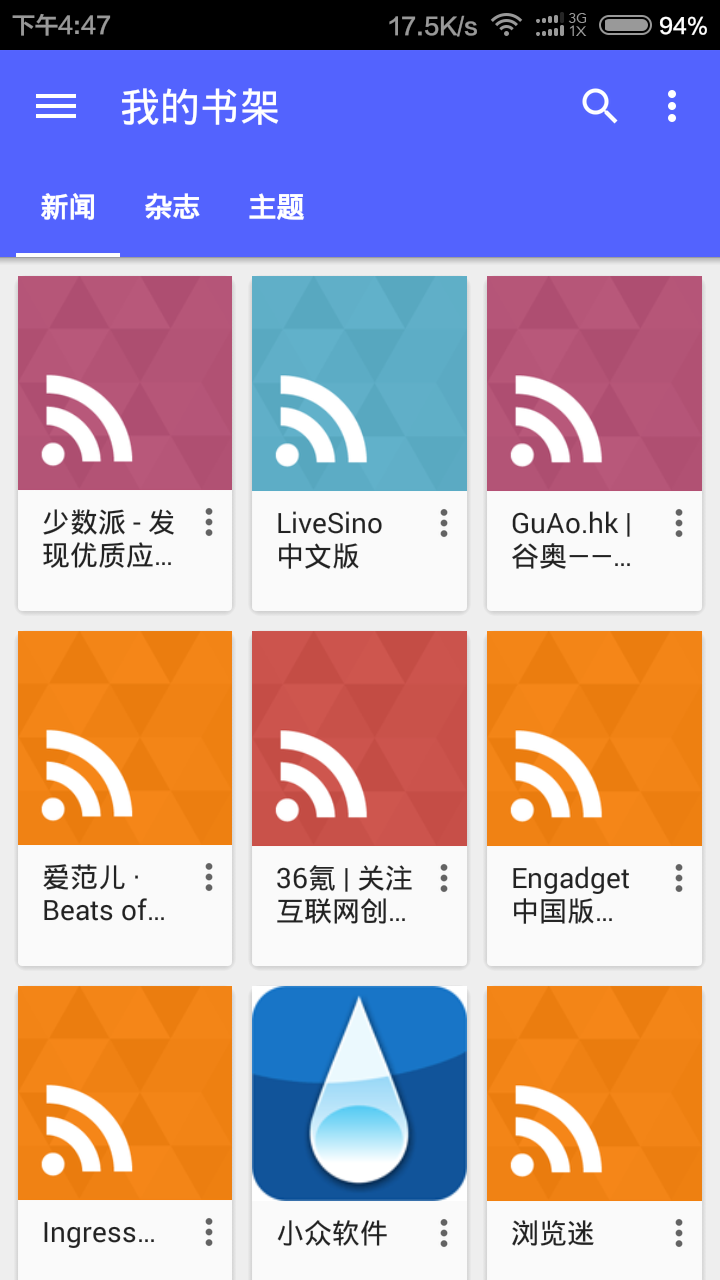Open options for the 少数派 card

208,523
